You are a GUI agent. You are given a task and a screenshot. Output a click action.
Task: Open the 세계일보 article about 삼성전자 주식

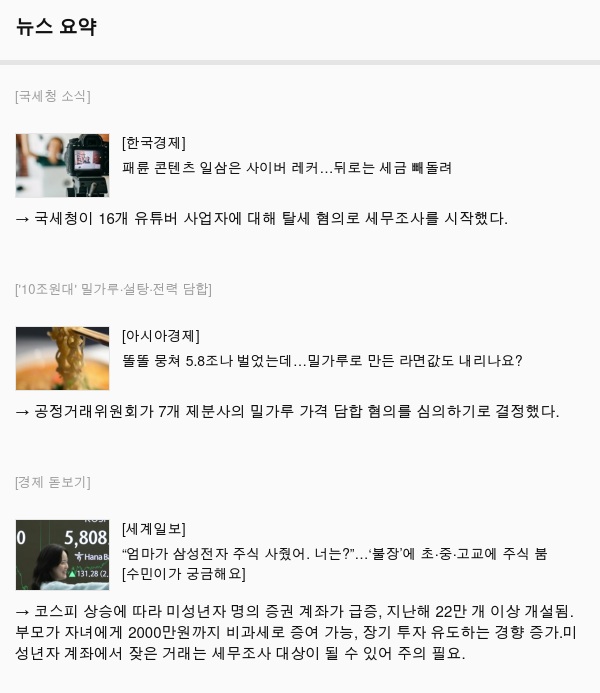pos(334,553)
